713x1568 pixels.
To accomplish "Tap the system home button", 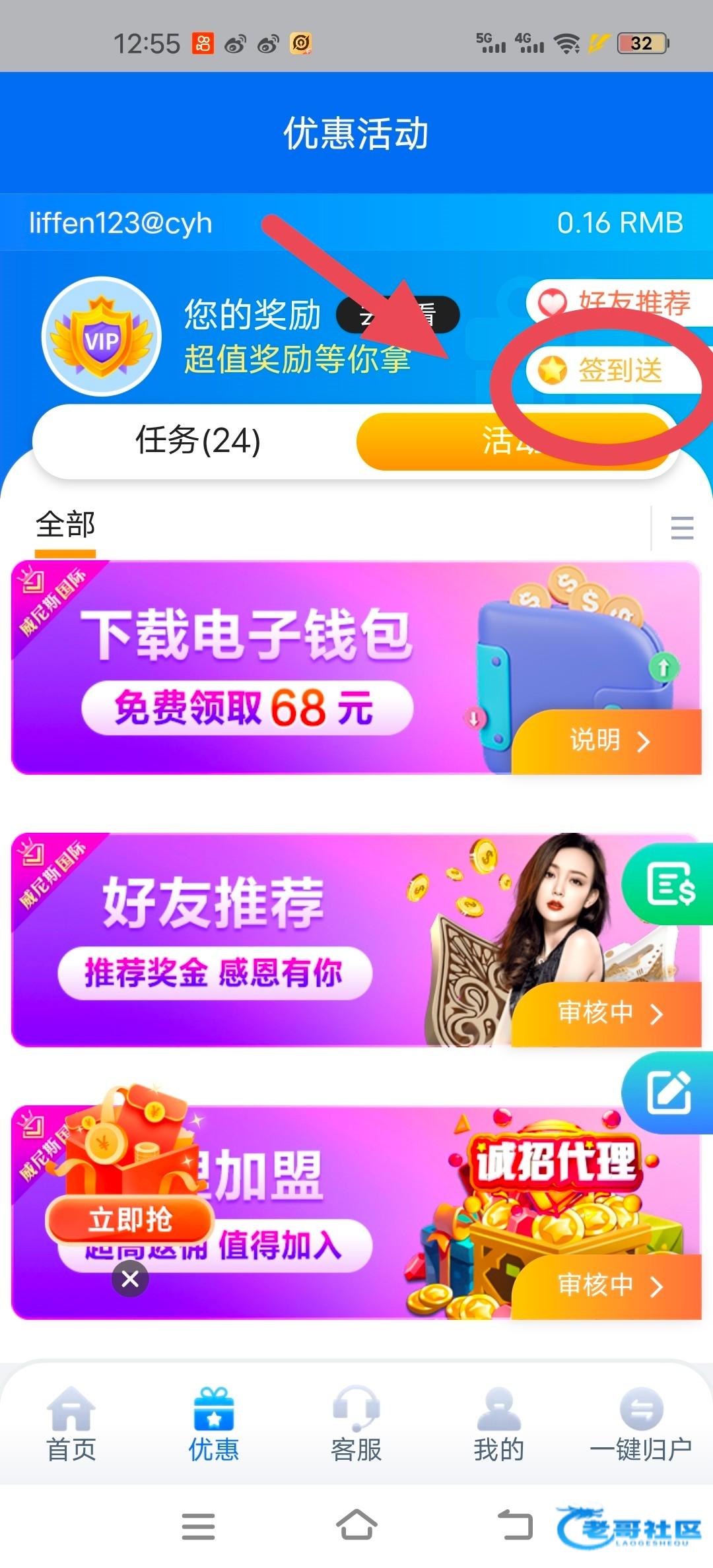I will [356, 1526].
